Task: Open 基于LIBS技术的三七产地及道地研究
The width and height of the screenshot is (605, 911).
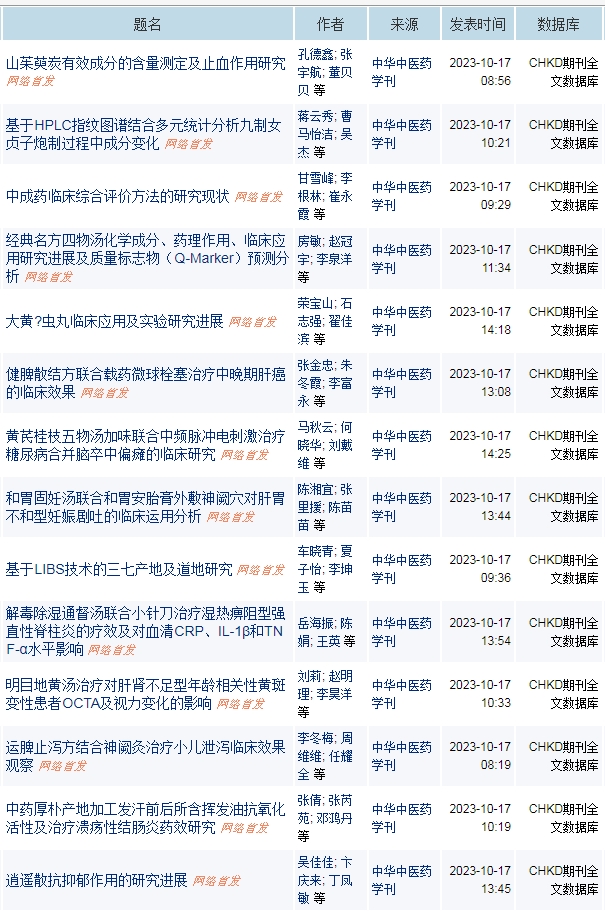Action: 119,569
